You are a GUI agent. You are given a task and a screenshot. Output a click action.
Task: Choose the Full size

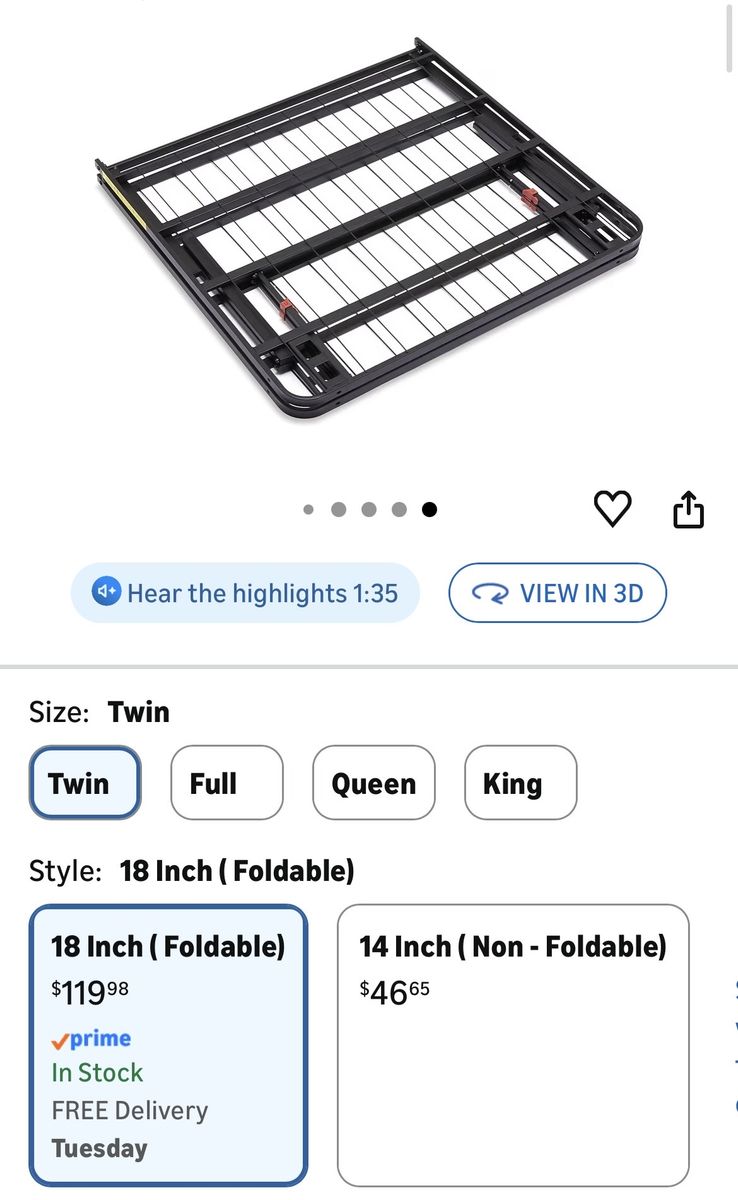point(226,783)
